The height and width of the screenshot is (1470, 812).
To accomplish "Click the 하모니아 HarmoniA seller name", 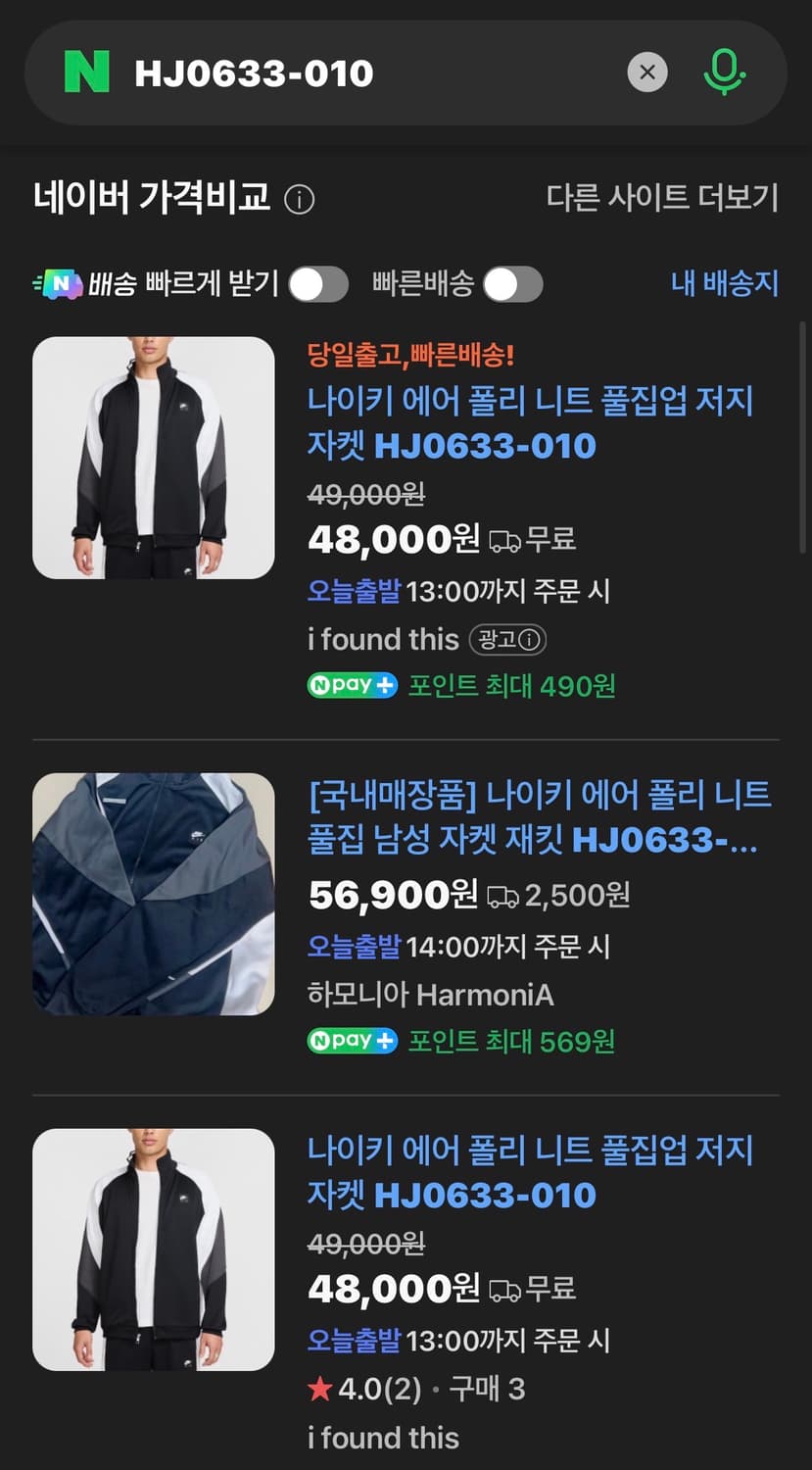I will click(x=431, y=995).
